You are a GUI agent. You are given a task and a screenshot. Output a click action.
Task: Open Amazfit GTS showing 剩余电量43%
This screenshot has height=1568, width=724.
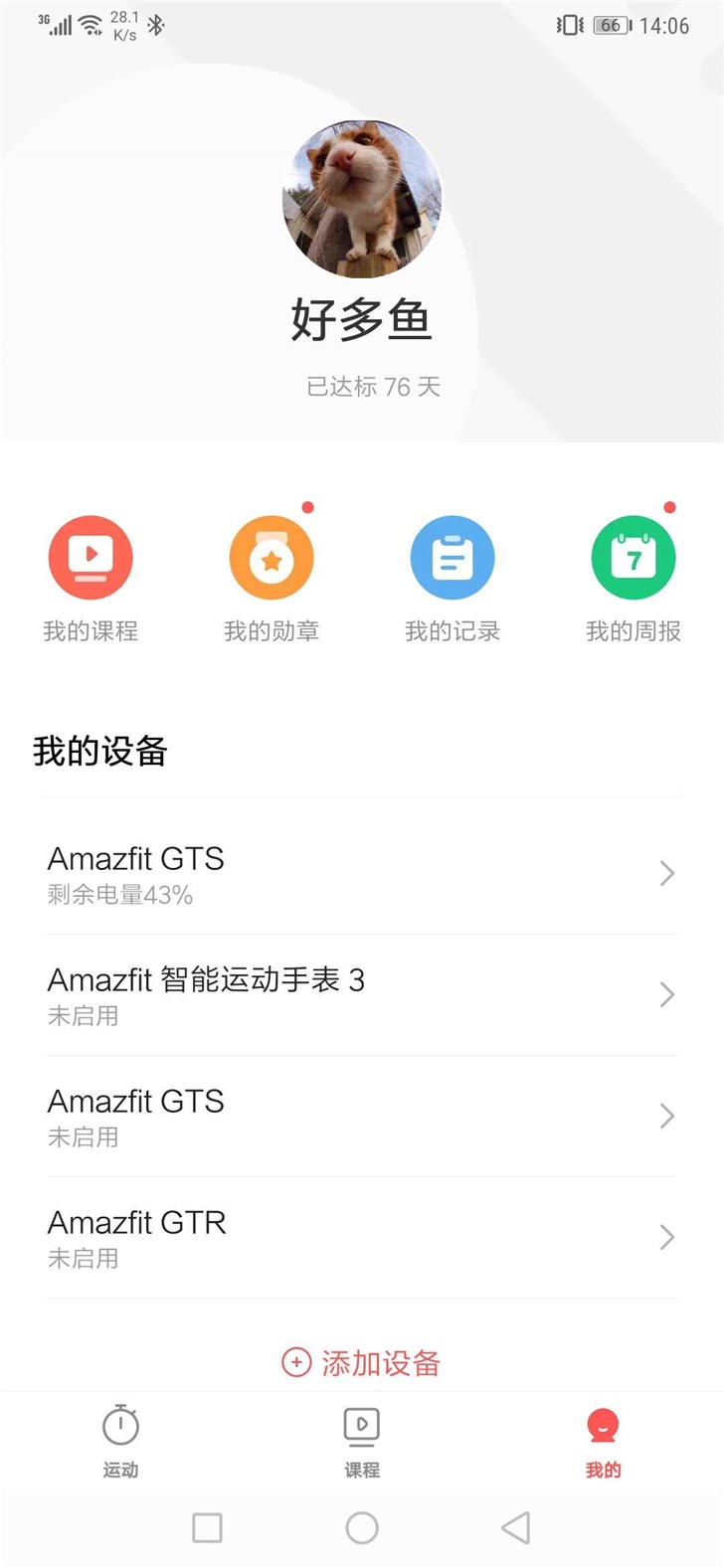[362, 874]
